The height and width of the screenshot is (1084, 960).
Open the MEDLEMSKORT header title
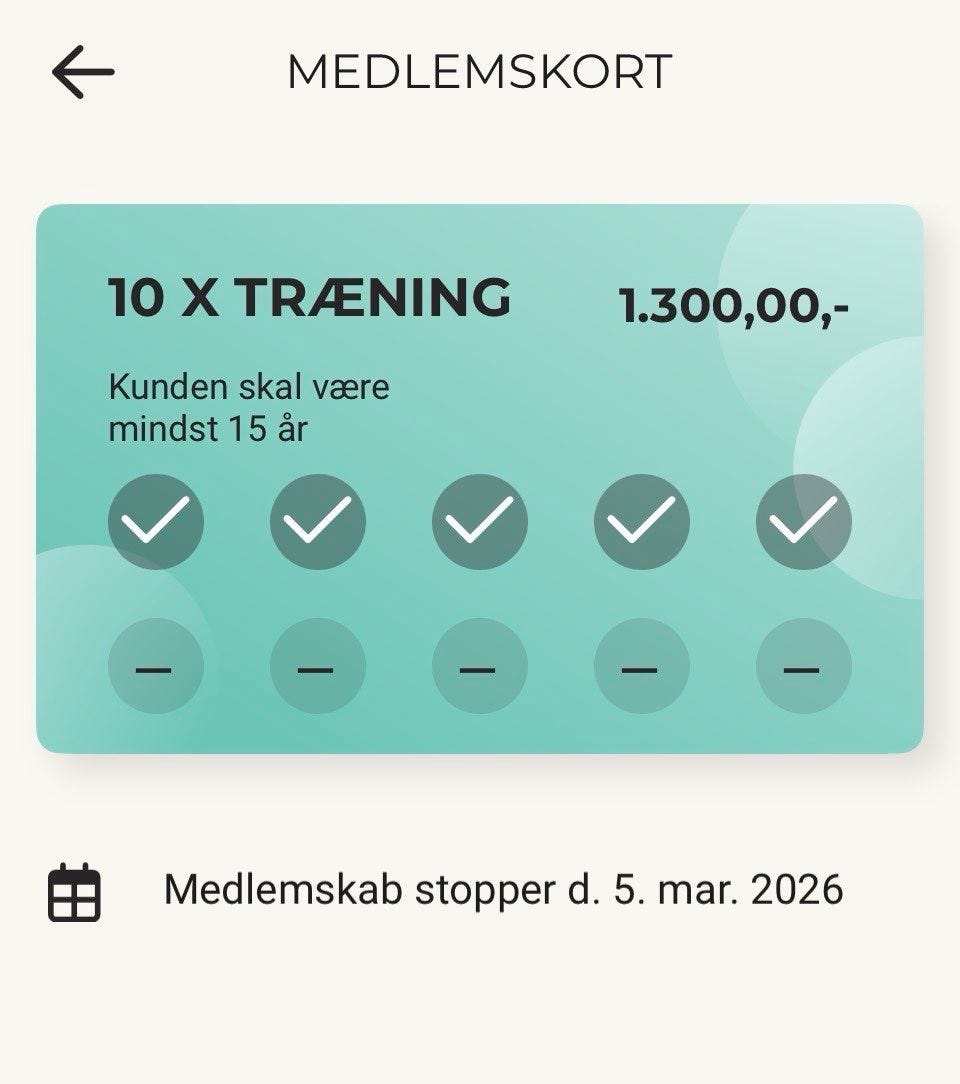[480, 70]
